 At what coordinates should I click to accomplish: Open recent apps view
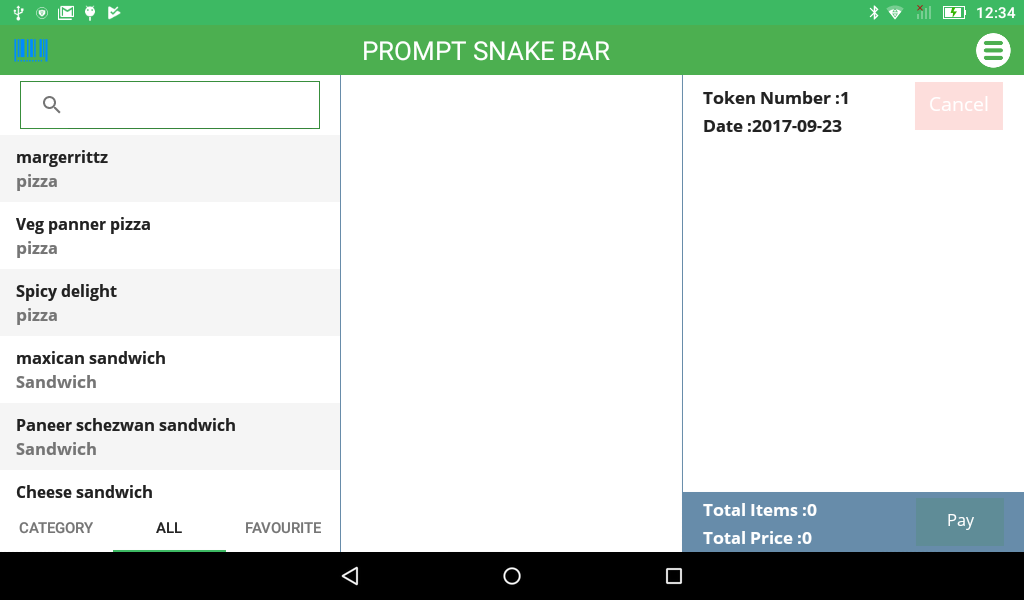coord(673,576)
